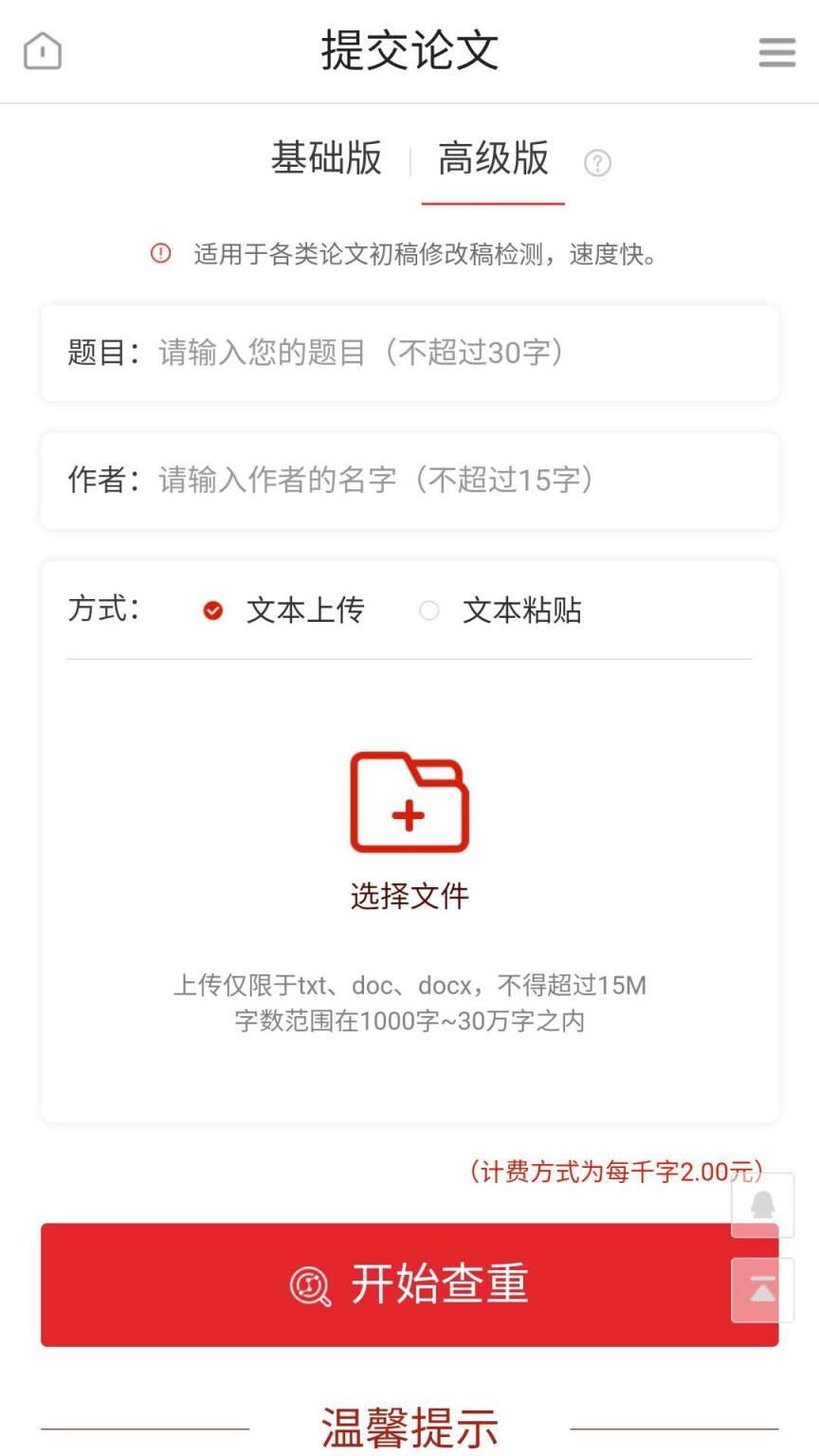Open the help icon next to 高级版
Image resolution: width=819 pixels, height=1456 pixels.
598,163
